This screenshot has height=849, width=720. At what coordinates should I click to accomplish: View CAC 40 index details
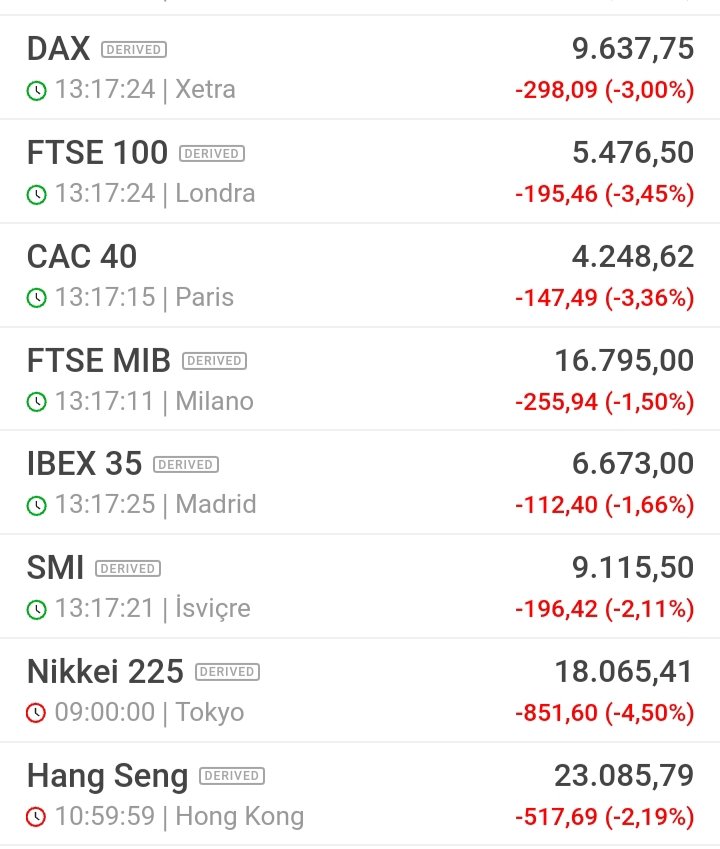(360, 276)
